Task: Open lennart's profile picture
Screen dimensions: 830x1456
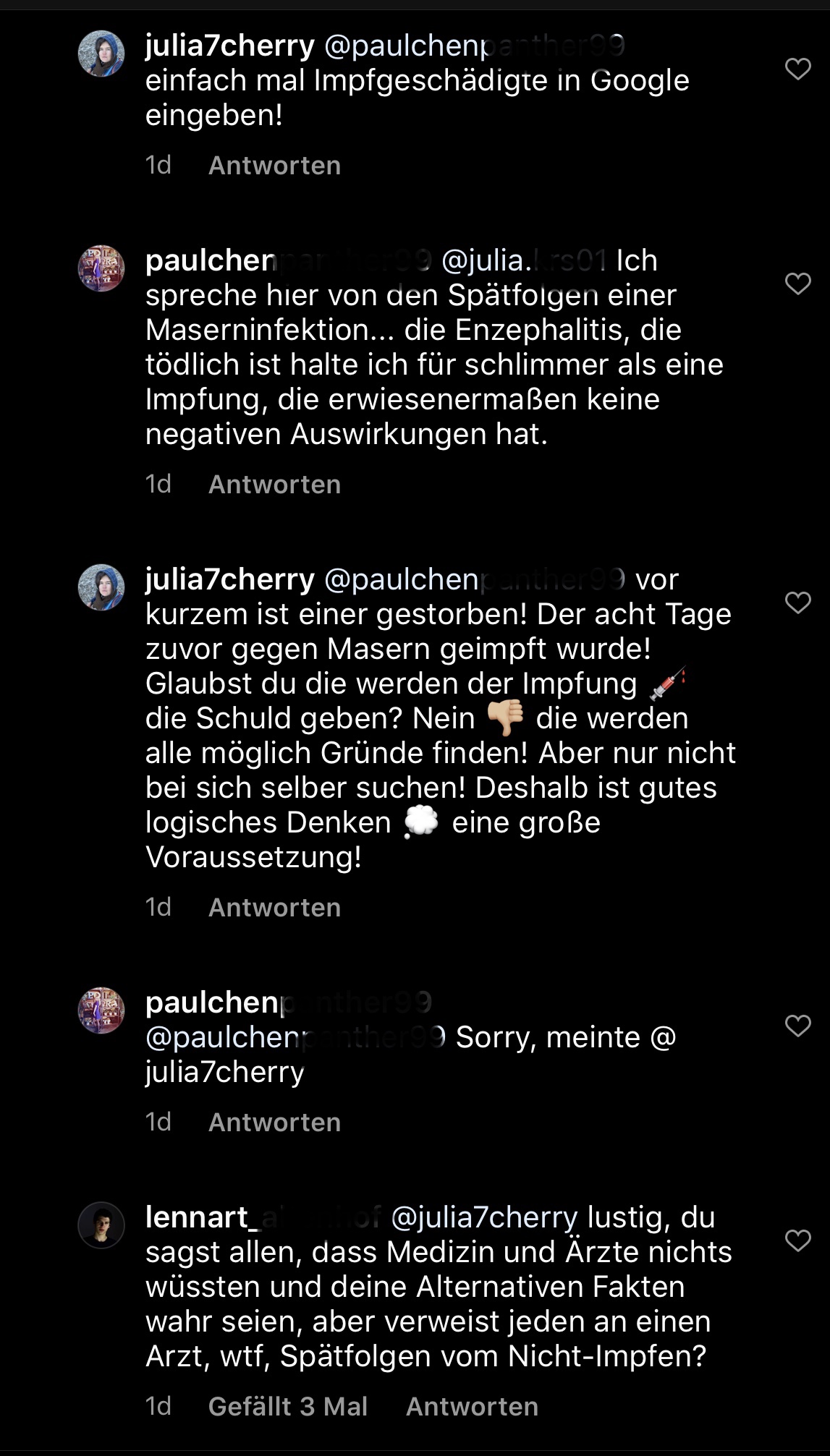Action: [101, 1225]
